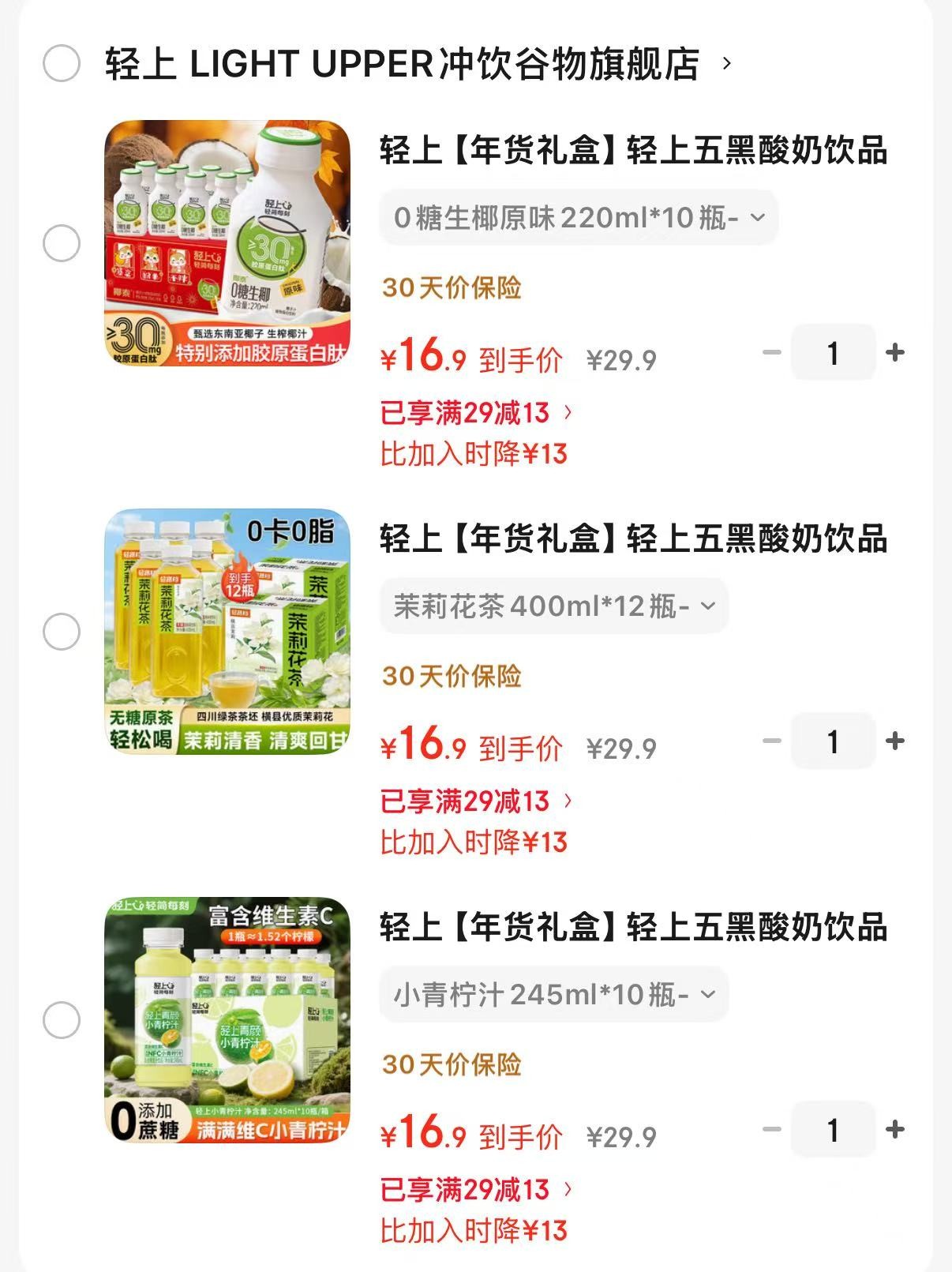952x1272 pixels.
Task: View 已享满29减13 discount for 小青柠汁
Action: tap(476, 1189)
